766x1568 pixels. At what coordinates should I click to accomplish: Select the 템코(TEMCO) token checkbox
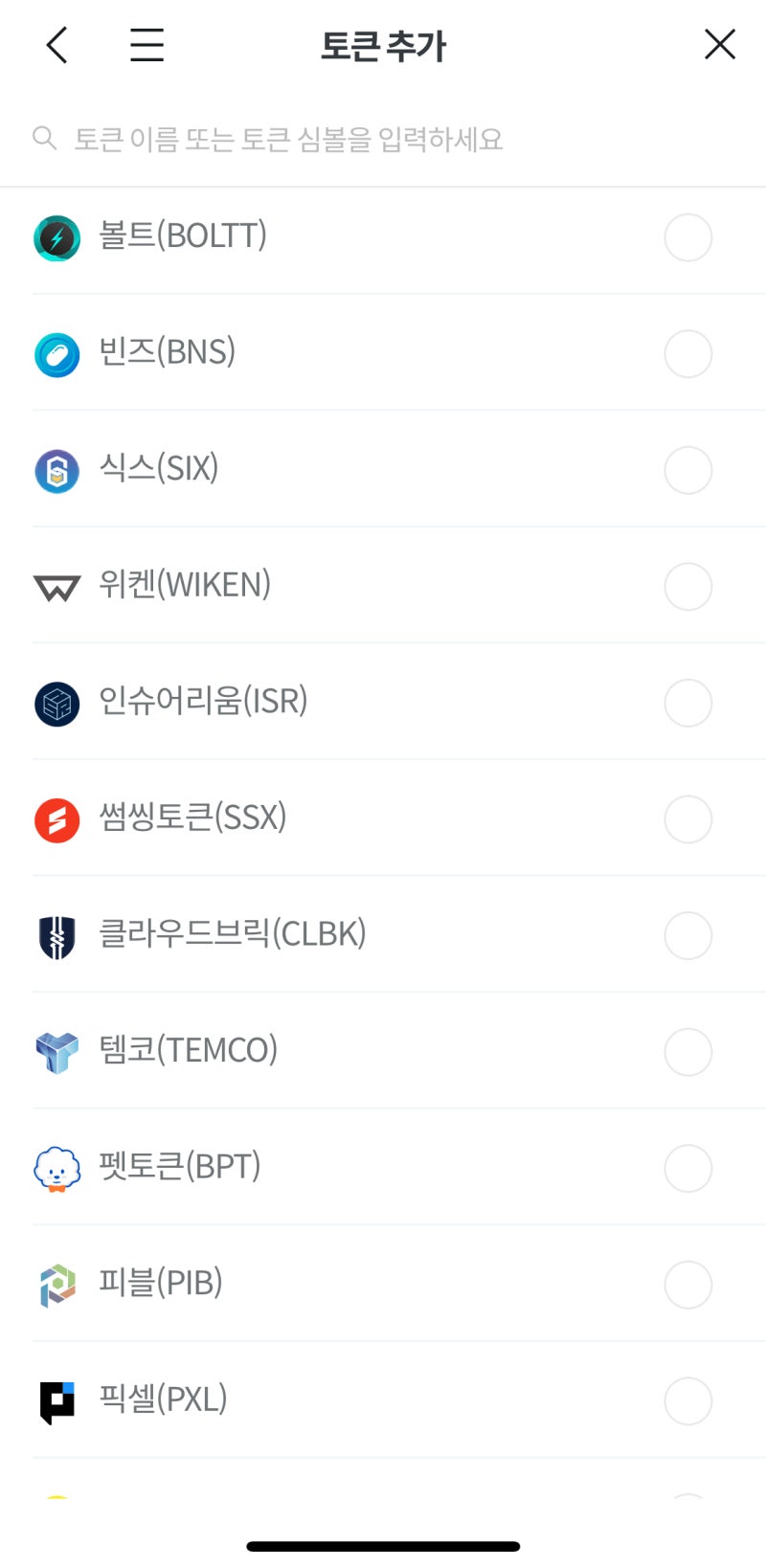click(x=687, y=1052)
